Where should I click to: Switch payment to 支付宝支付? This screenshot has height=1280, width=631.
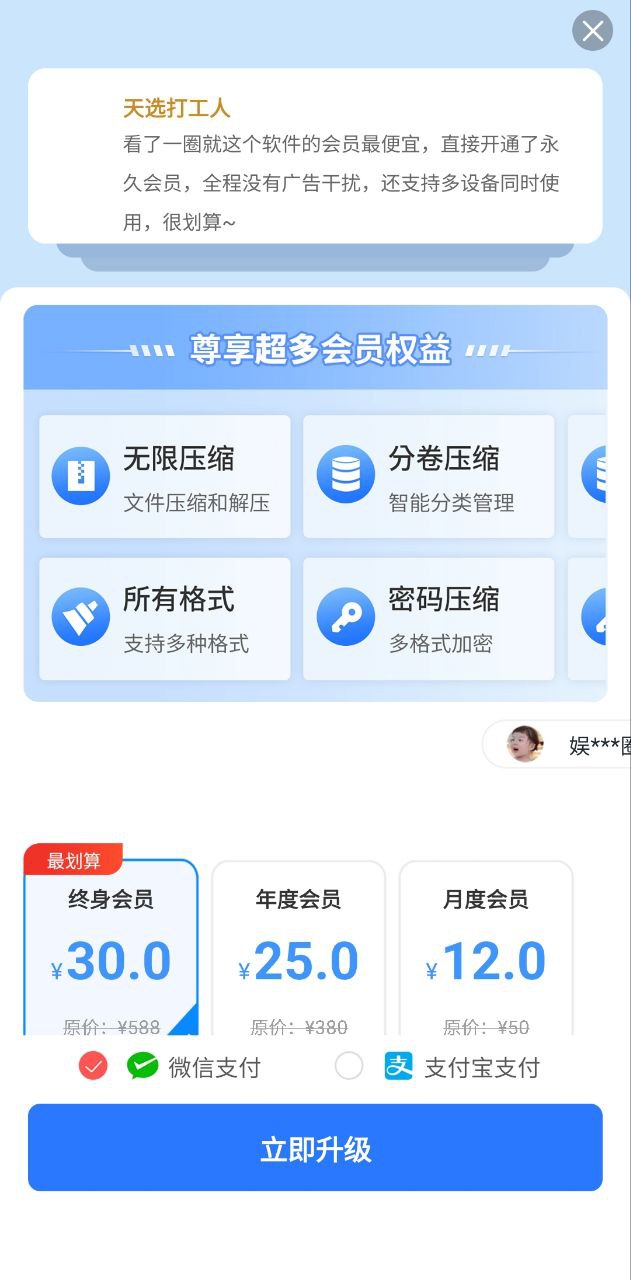349,1067
